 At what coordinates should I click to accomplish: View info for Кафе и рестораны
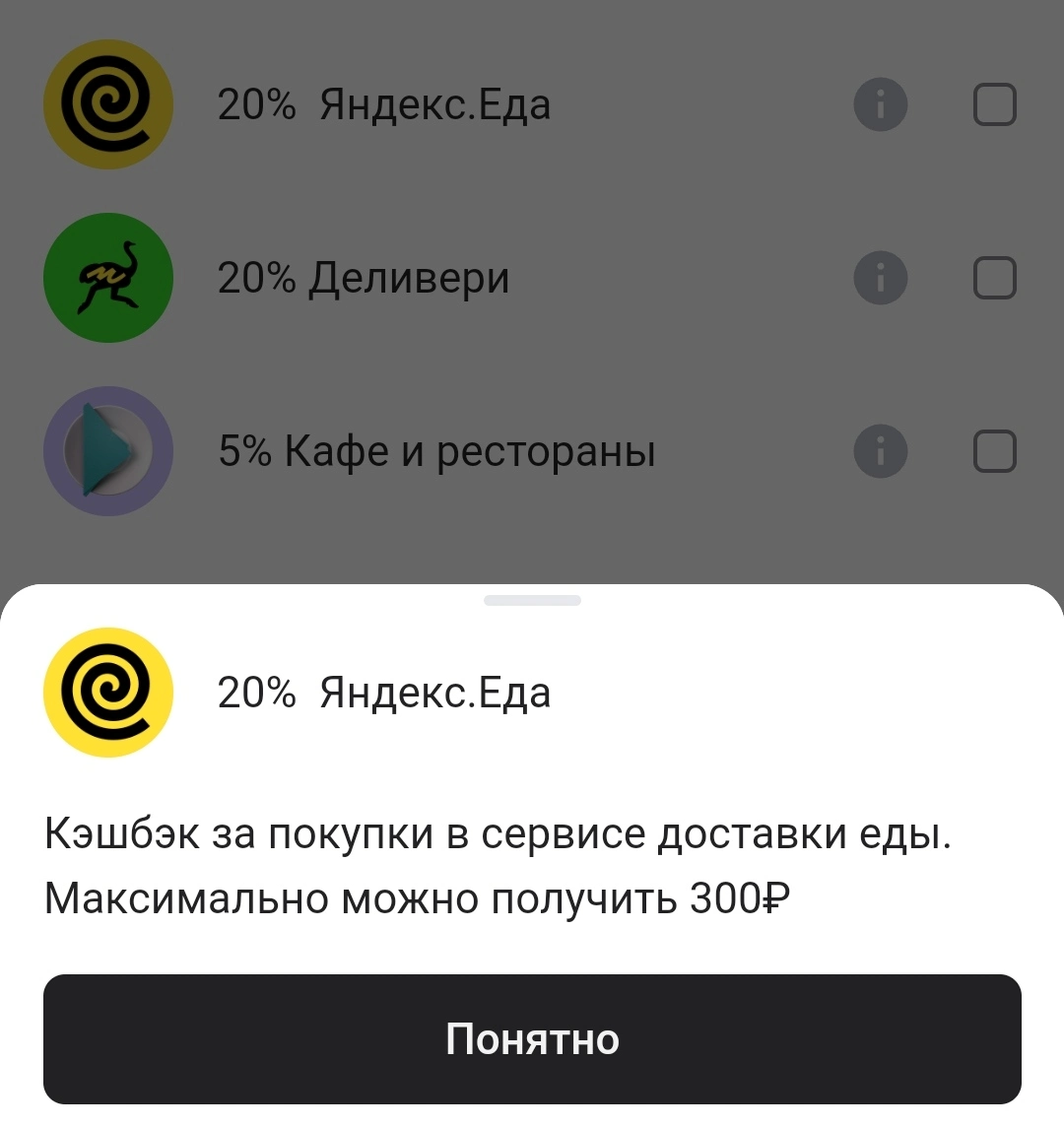pyautogui.click(x=880, y=451)
